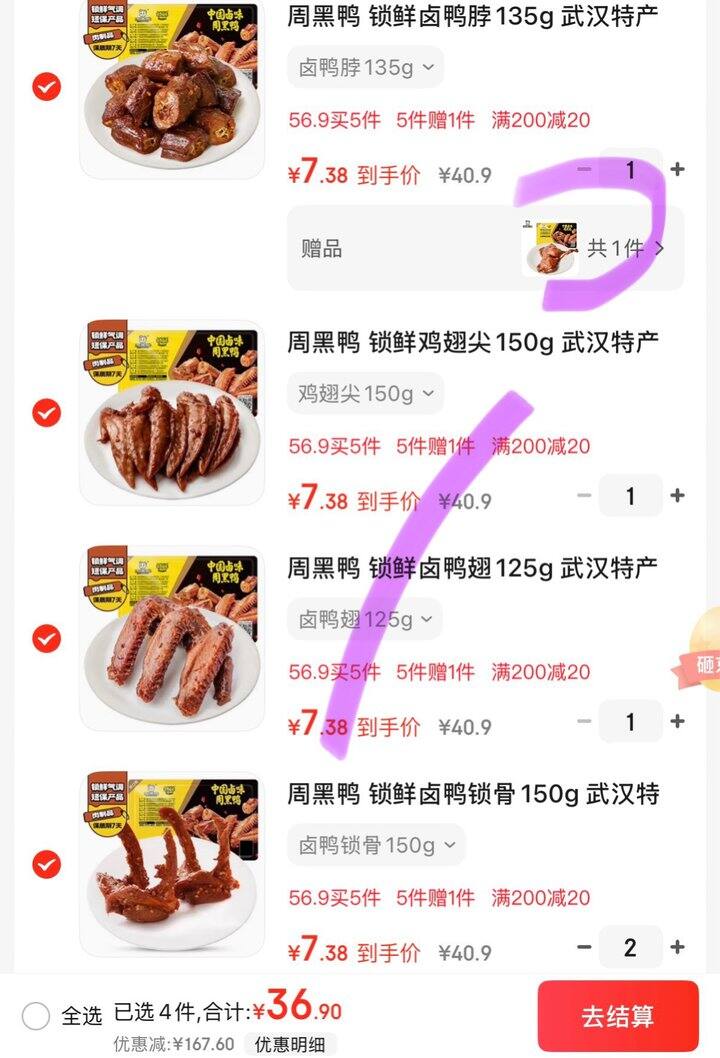Open the 鸡翅尖 150g spec selector dropdown
Image resolution: width=720 pixels, height=1058 pixels.
366,393
